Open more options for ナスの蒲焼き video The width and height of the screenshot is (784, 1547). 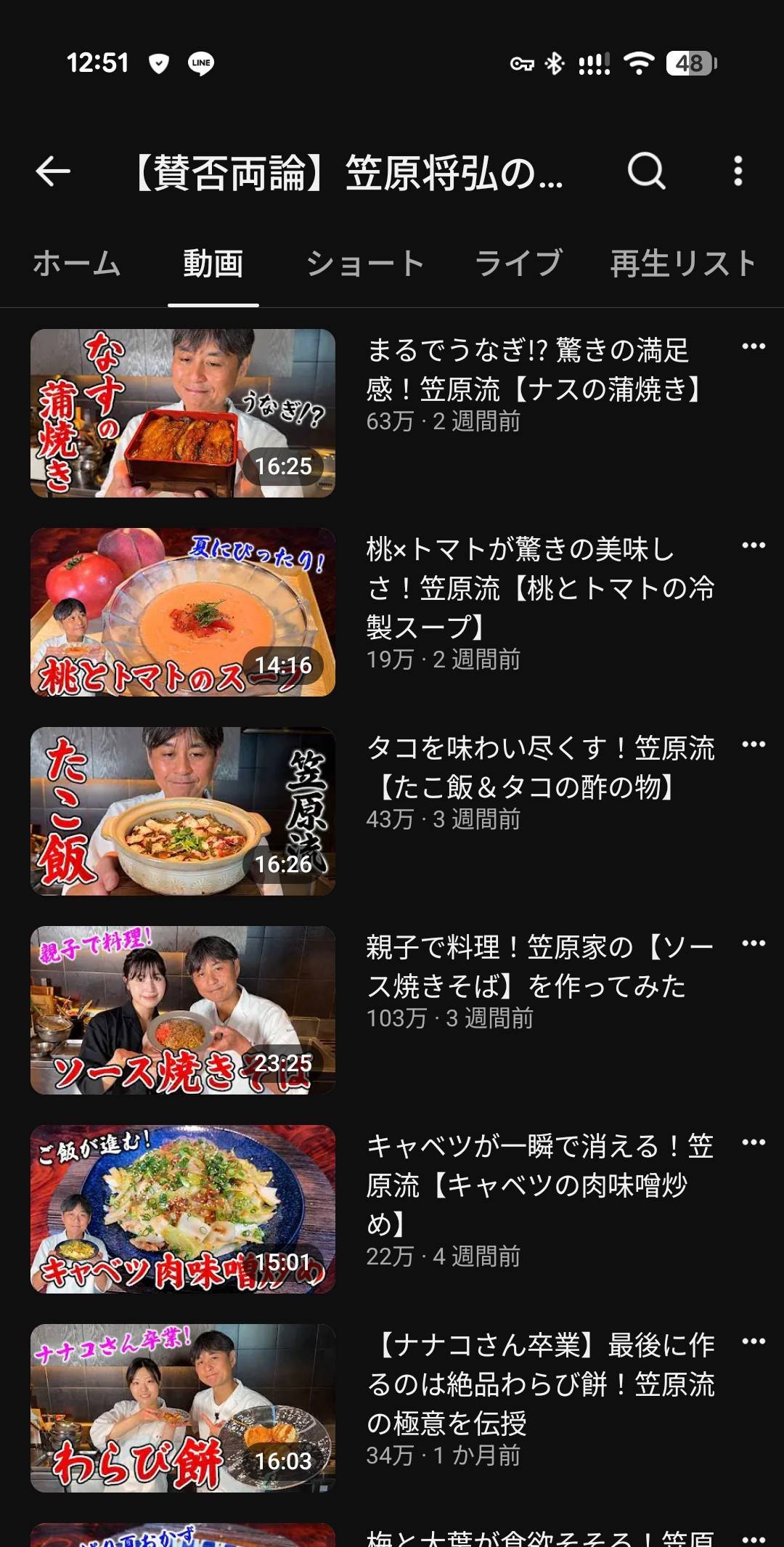point(754,346)
